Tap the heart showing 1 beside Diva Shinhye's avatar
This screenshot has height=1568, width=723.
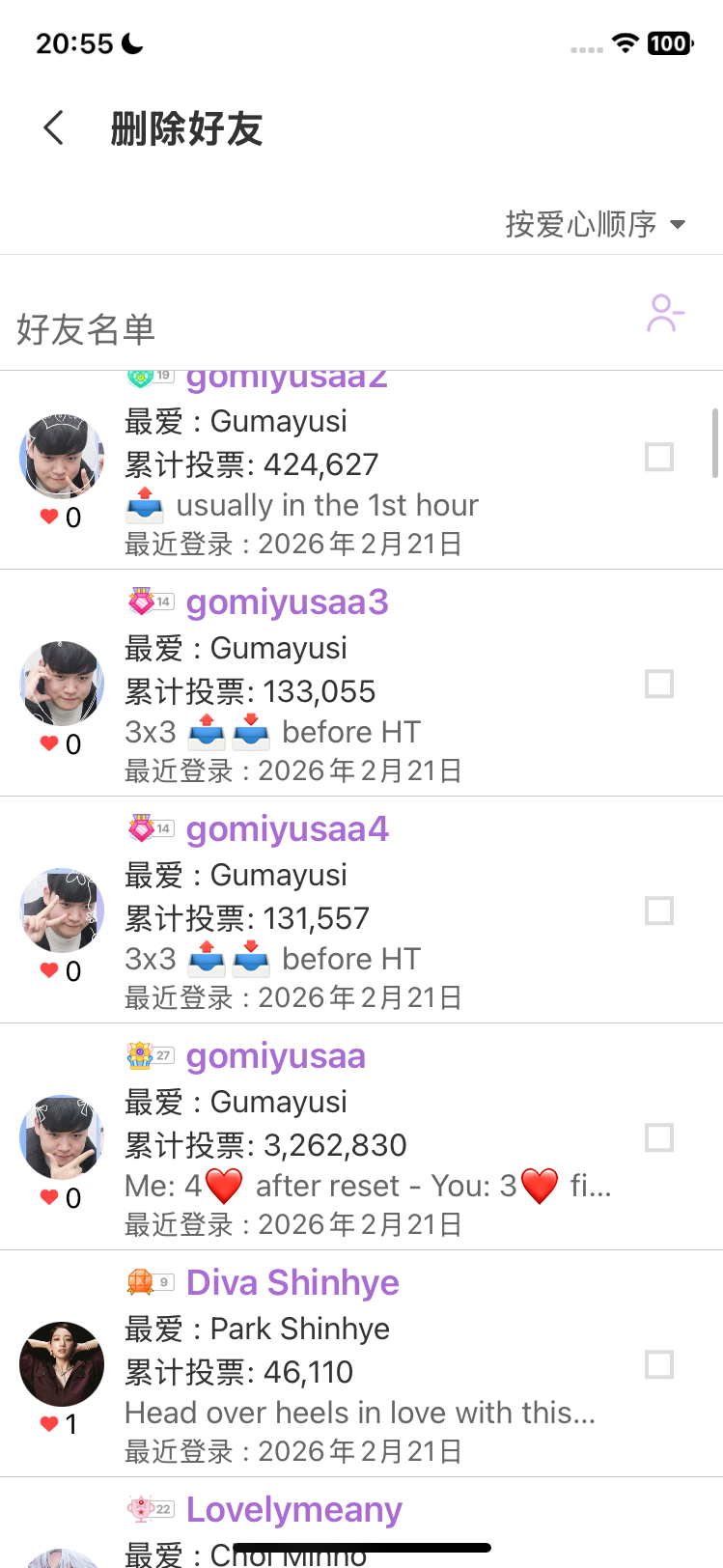click(50, 1422)
